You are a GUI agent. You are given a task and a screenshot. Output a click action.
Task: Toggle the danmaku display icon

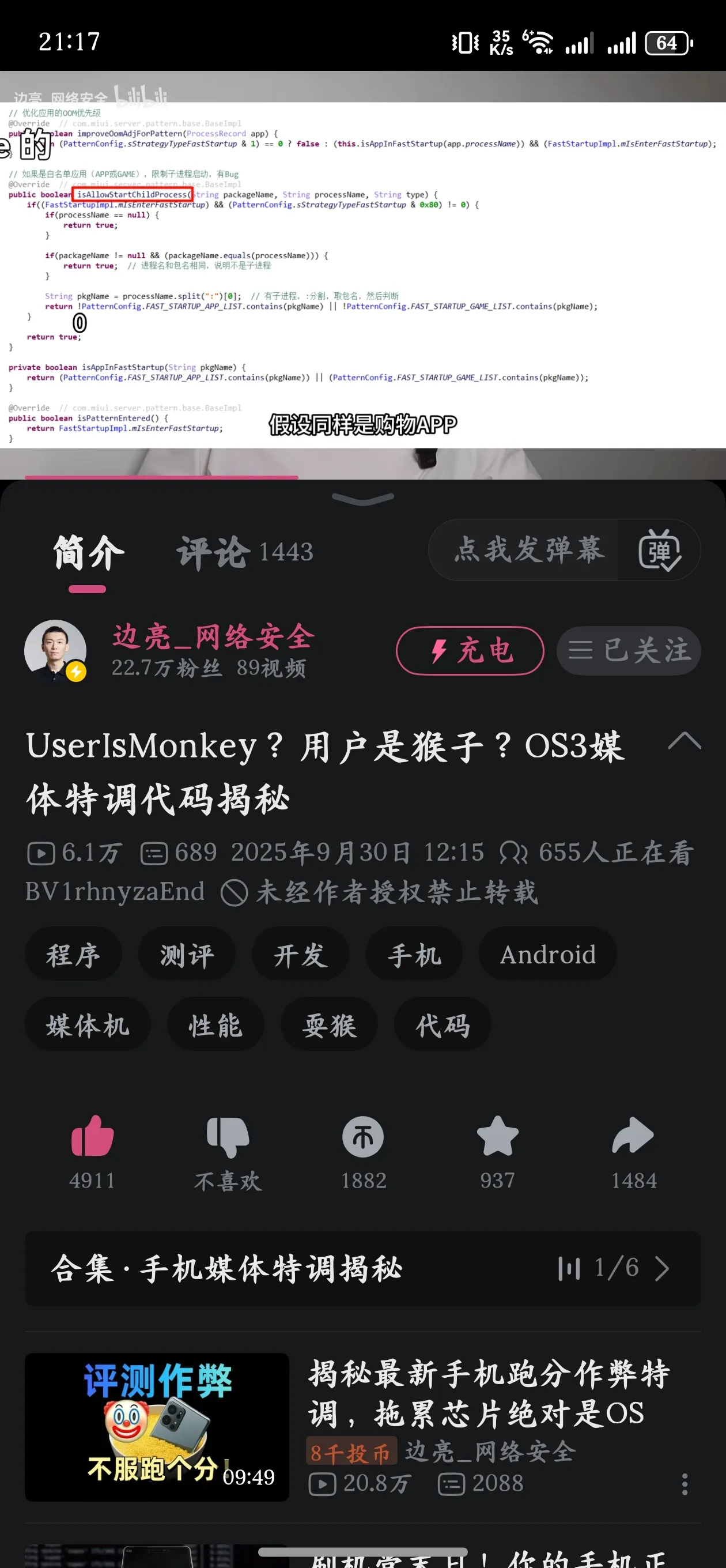pyautogui.click(x=659, y=551)
